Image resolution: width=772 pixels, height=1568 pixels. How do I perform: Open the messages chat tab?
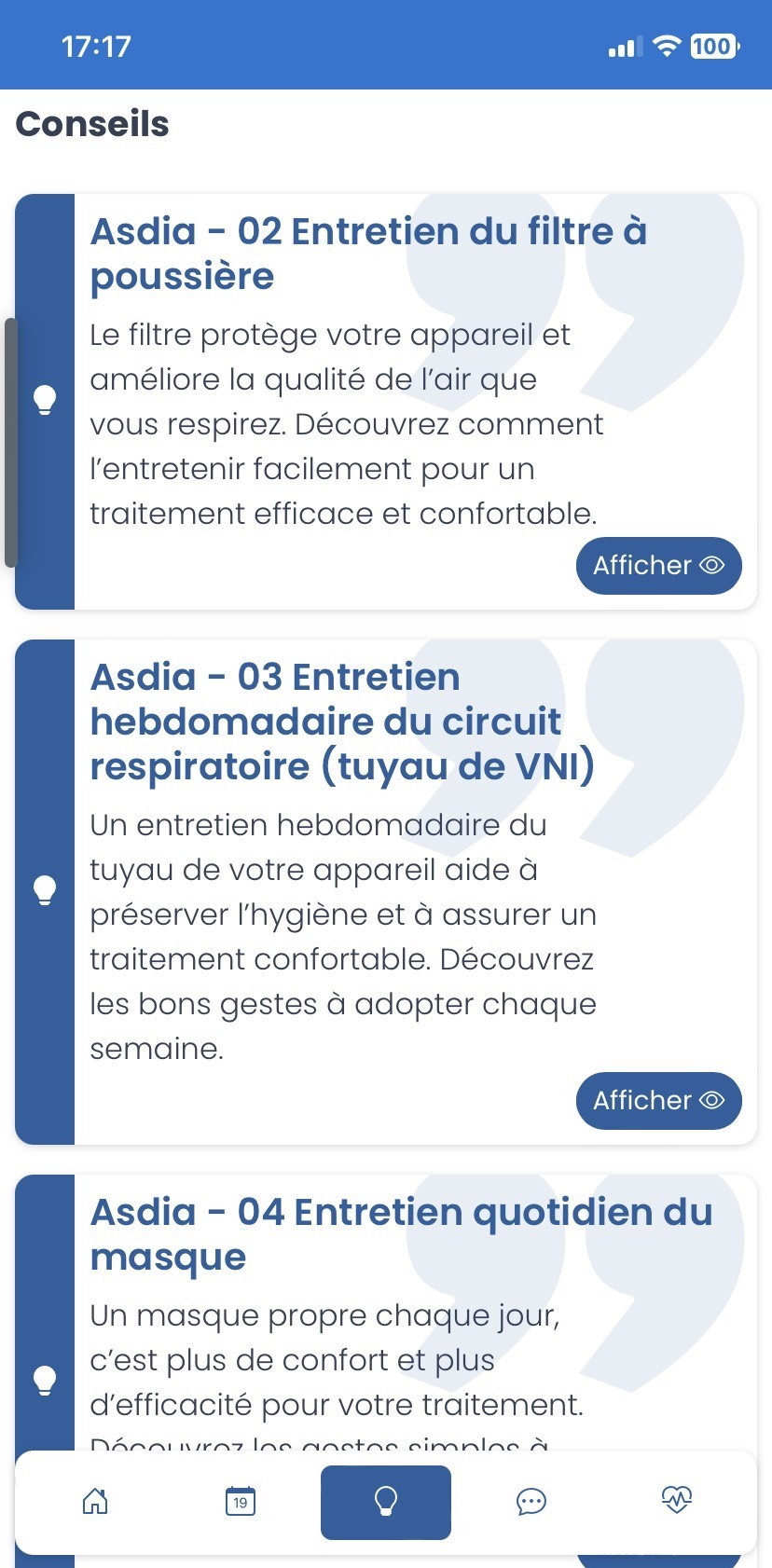click(531, 1502)
